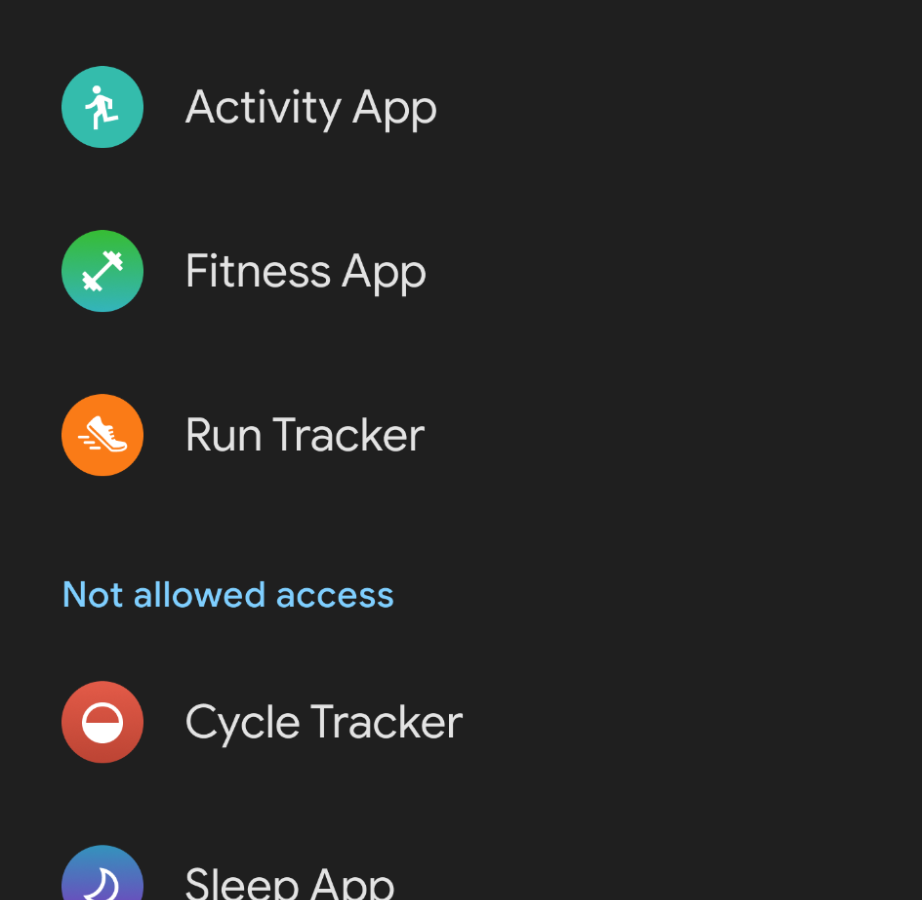The width and height of the screenshot is (923, 900).
Task: Open Activity App permissions
Action: tap(310, 108)
